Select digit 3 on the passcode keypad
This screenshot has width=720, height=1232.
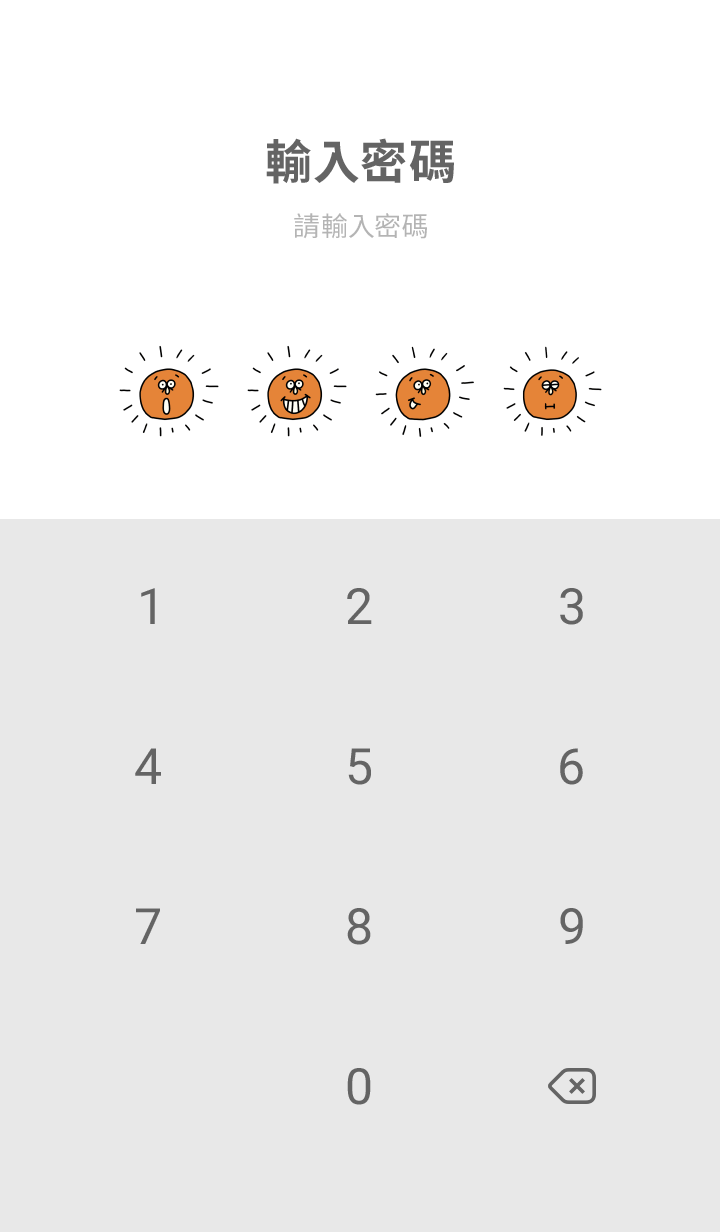(x=571, y=607)
